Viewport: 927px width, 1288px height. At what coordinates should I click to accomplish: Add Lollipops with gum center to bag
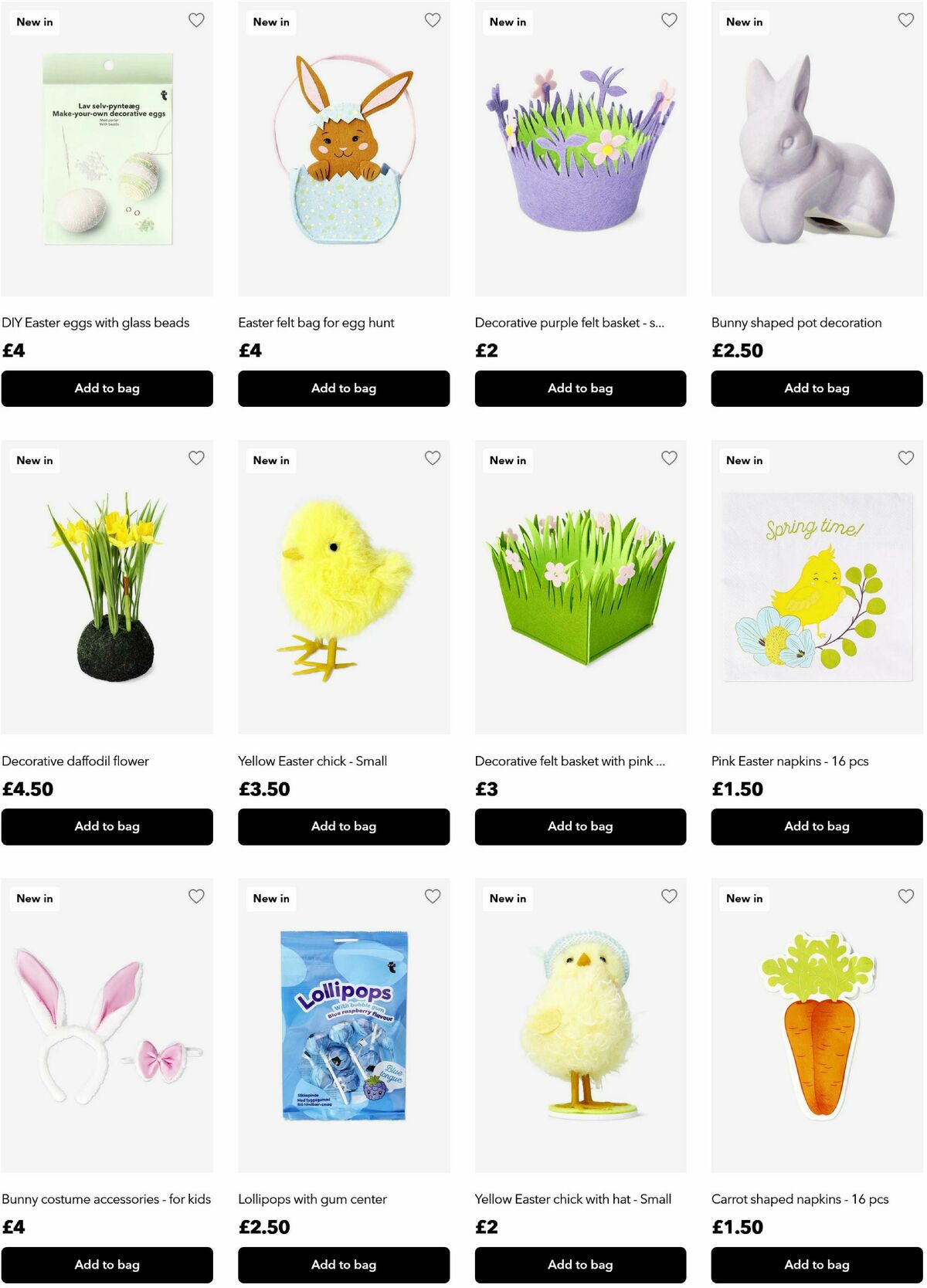[x=344, y=1265]
